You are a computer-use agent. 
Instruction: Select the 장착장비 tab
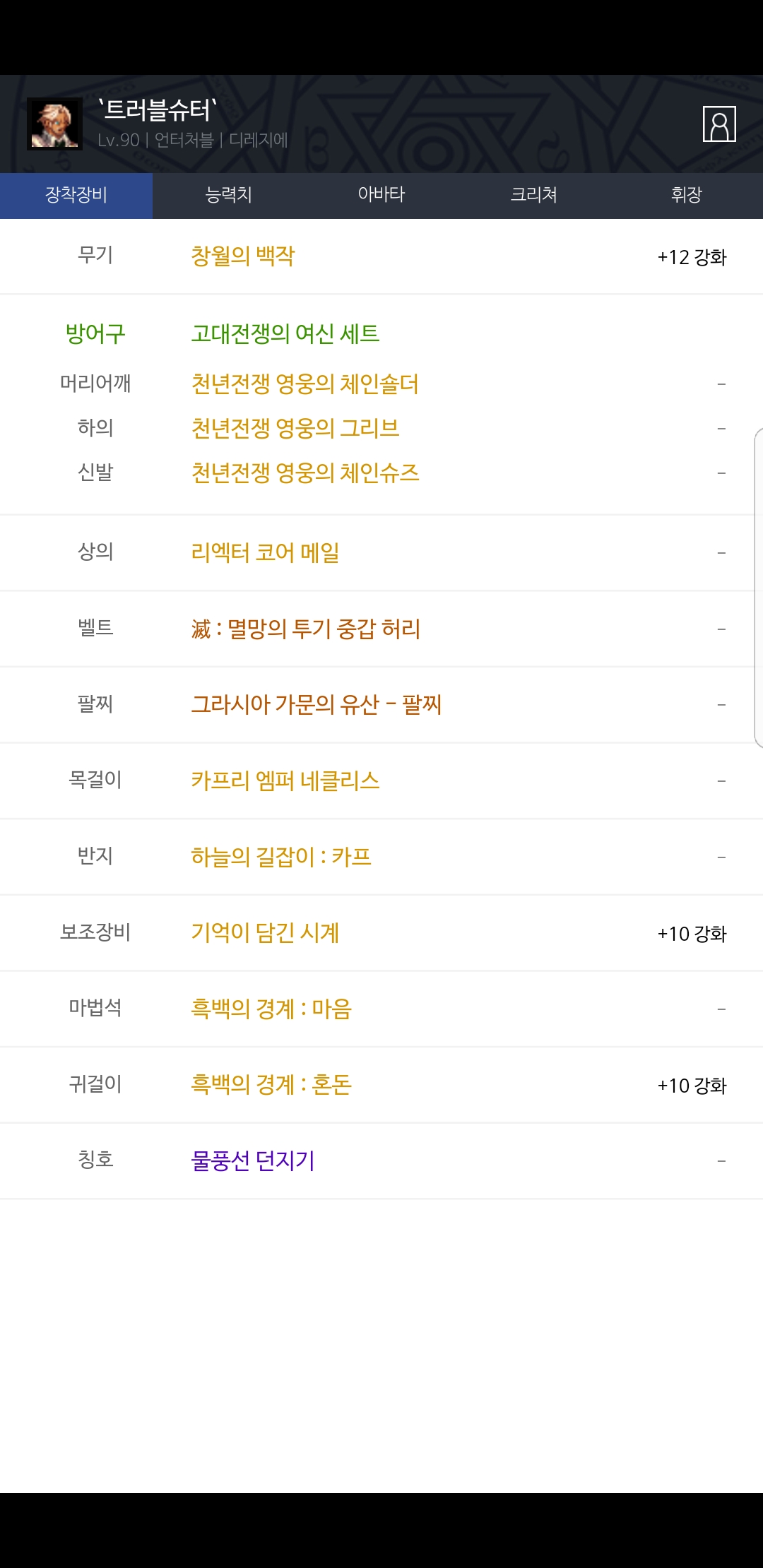[x=76, y=195]
